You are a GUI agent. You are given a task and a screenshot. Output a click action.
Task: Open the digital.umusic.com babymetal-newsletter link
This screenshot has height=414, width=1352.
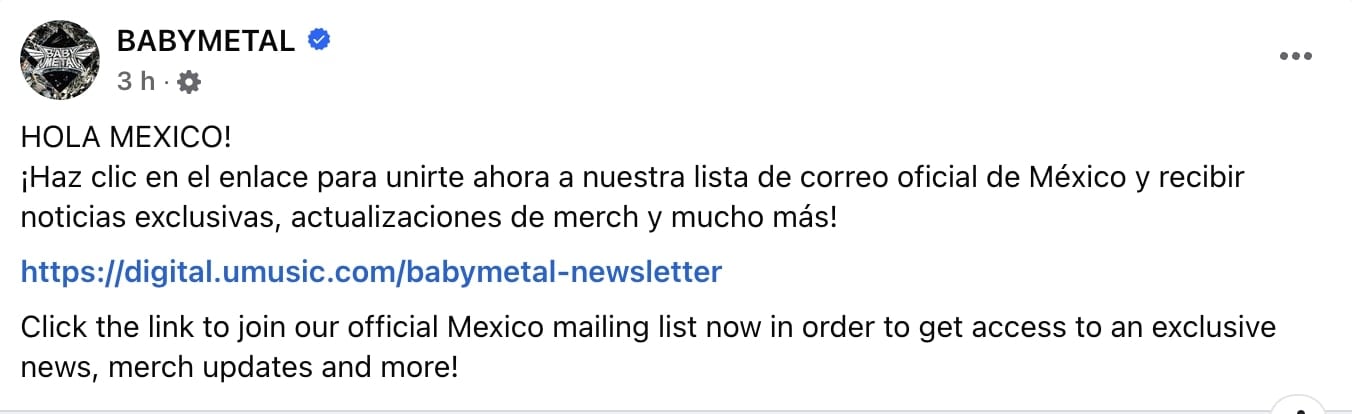click(371, 272)
